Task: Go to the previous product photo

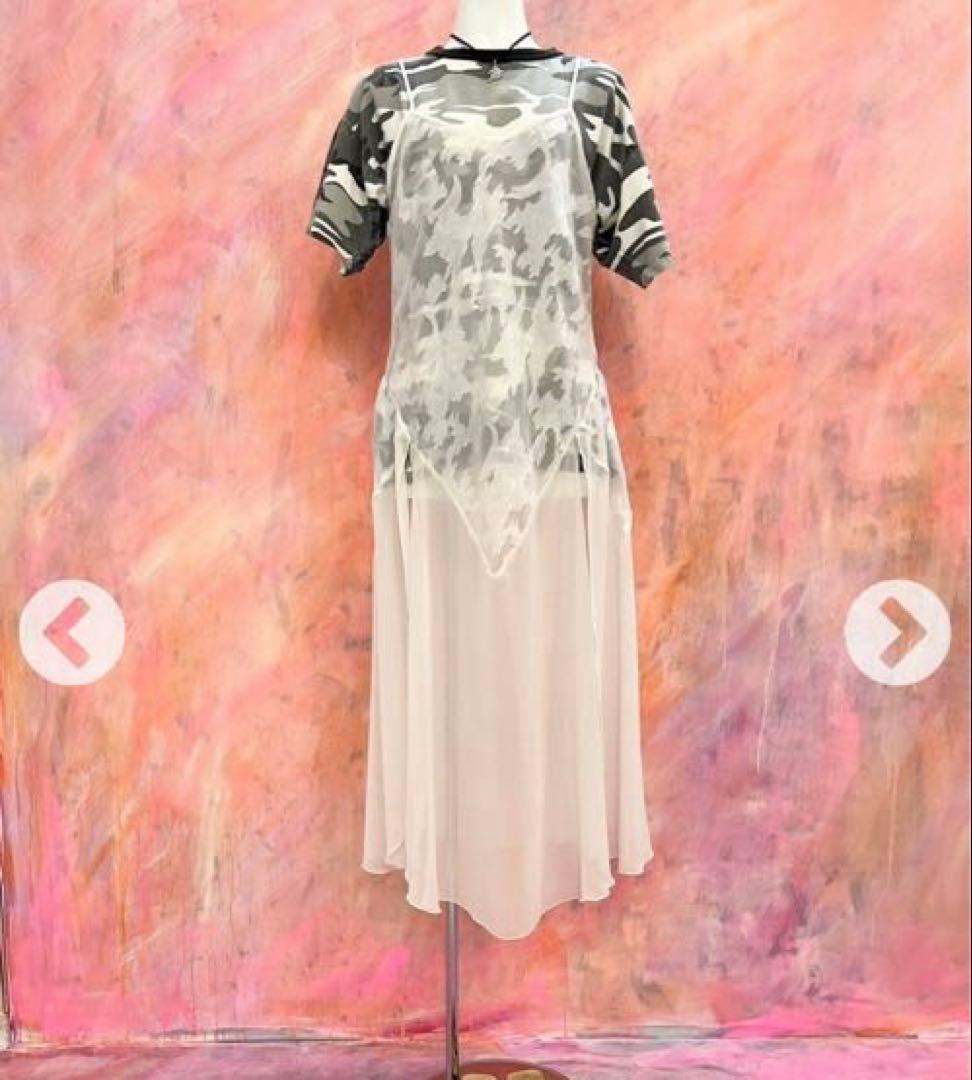Action: coord(72,632)
